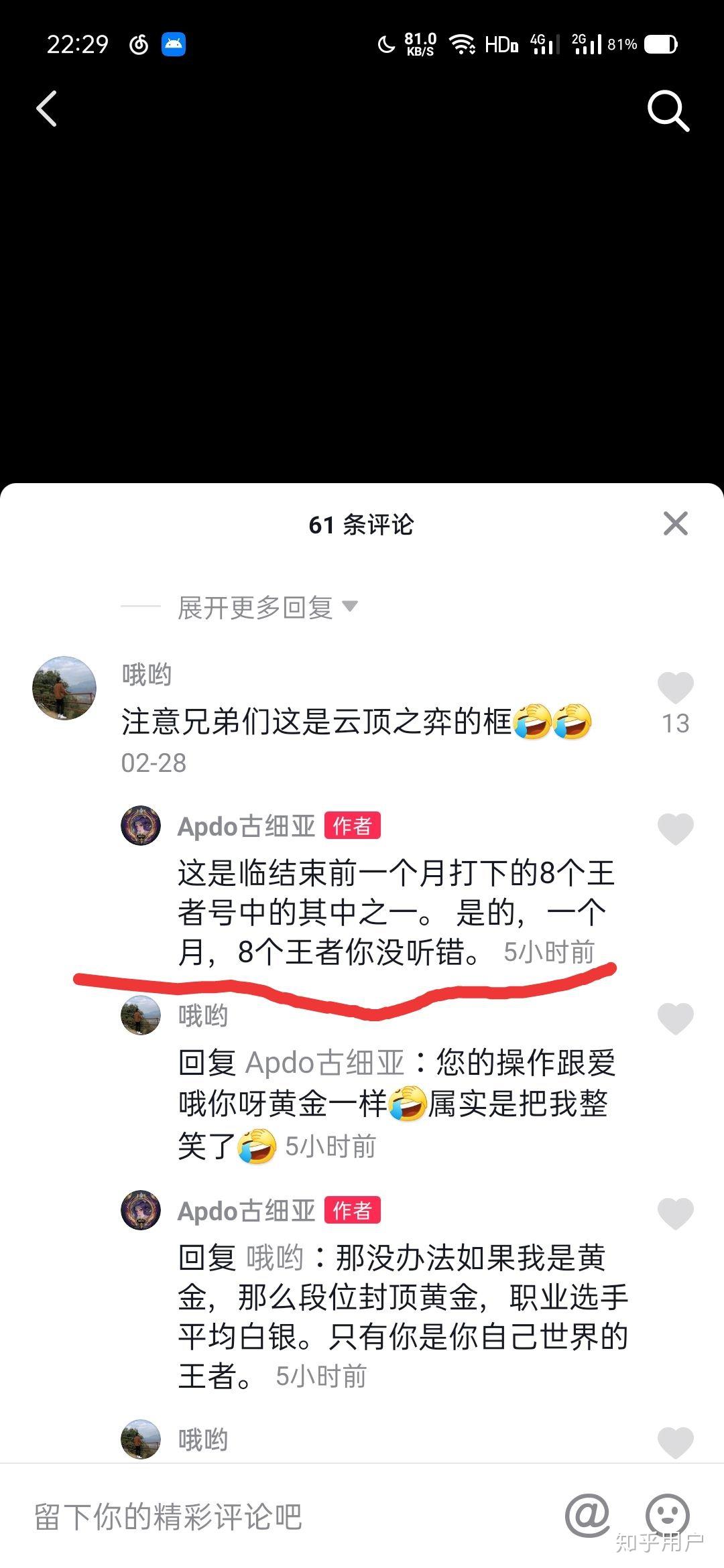Open Apdo古细亚's profile via avatar
Screen dimensions: 724x1568
(x=140, y=826)
